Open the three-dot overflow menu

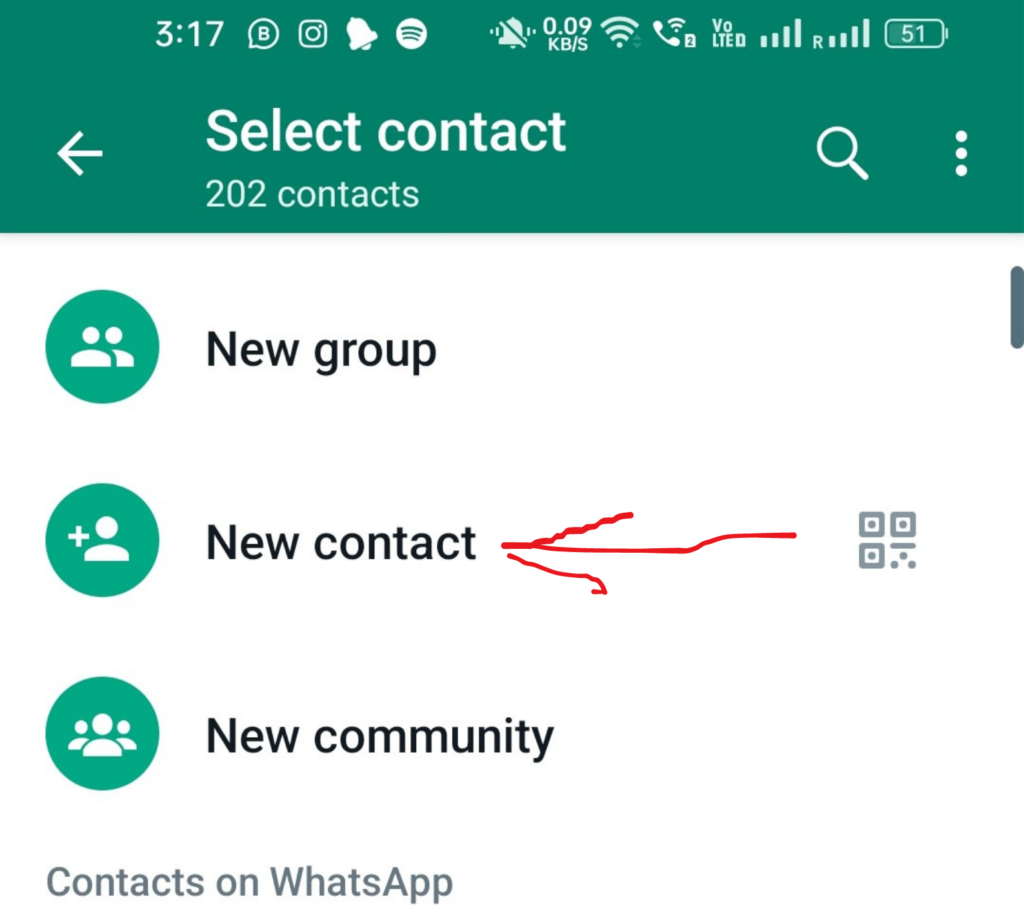(961, 153)
